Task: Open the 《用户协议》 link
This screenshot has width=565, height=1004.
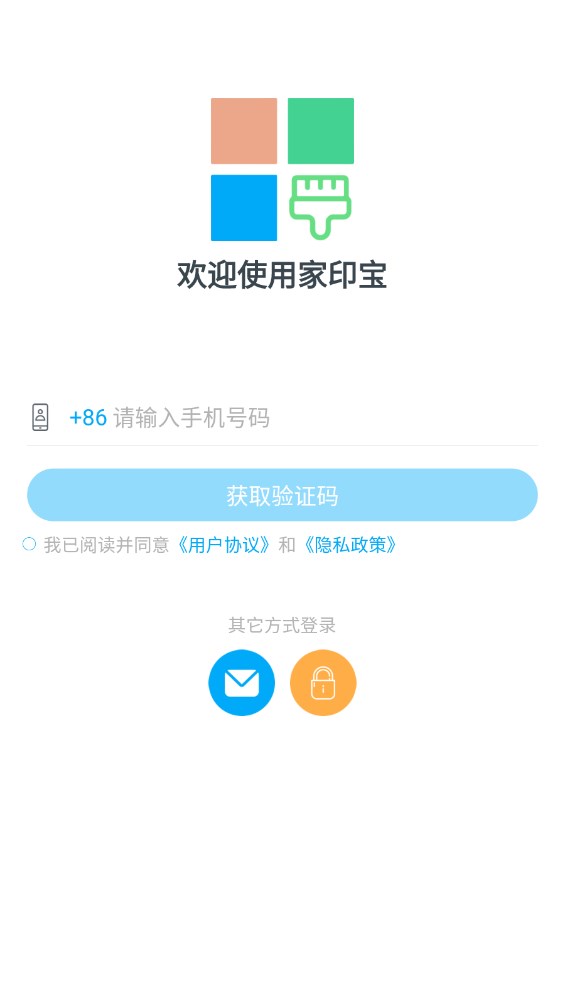Action: (224, 545)
